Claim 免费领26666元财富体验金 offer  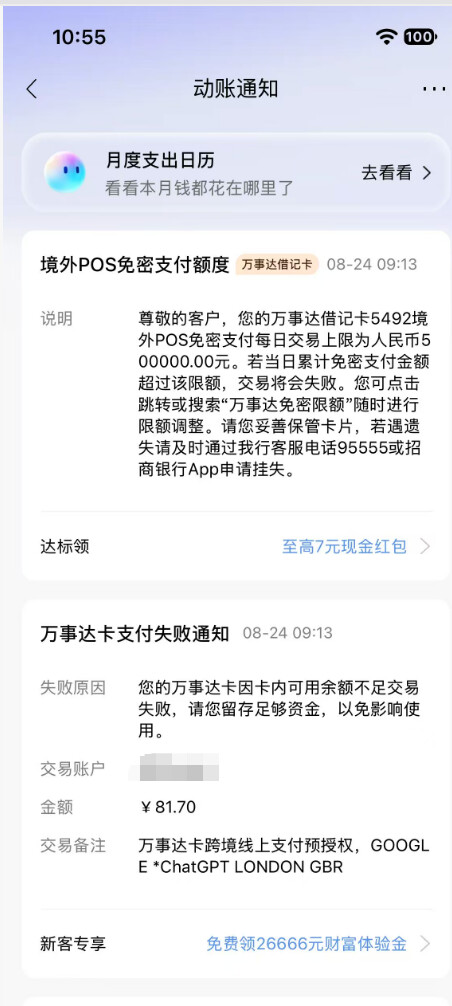[x=318, y=944]
